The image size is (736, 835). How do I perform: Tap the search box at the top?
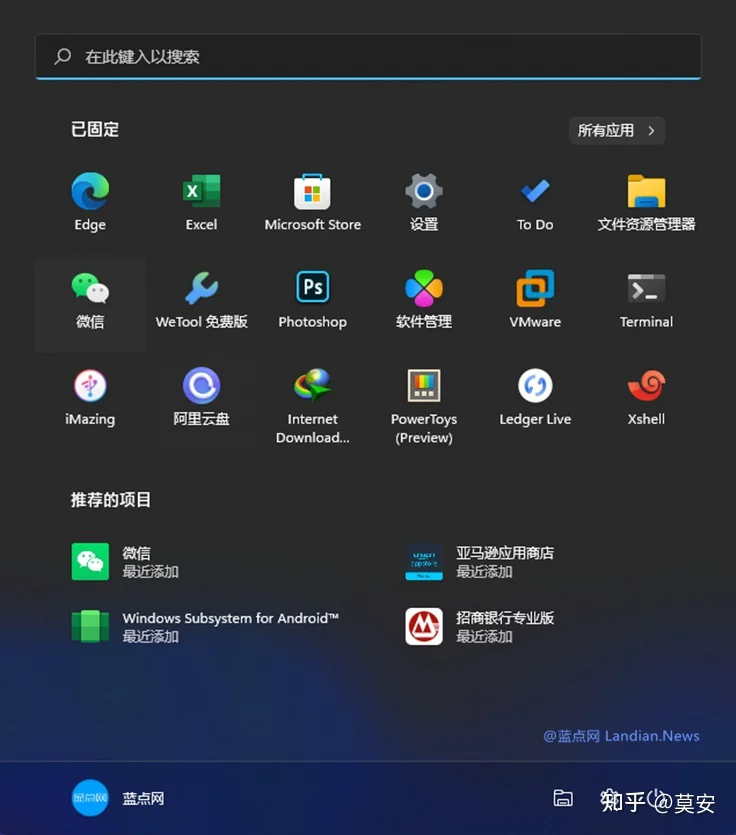(368, 57)
